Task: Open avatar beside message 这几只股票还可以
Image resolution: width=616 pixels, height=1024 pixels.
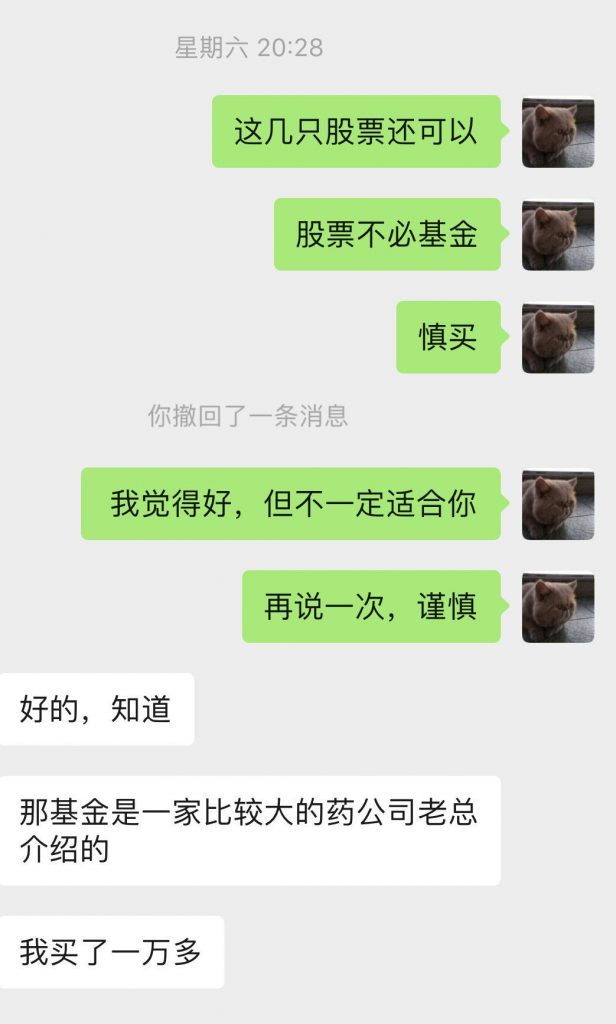Action: point(558,132)
